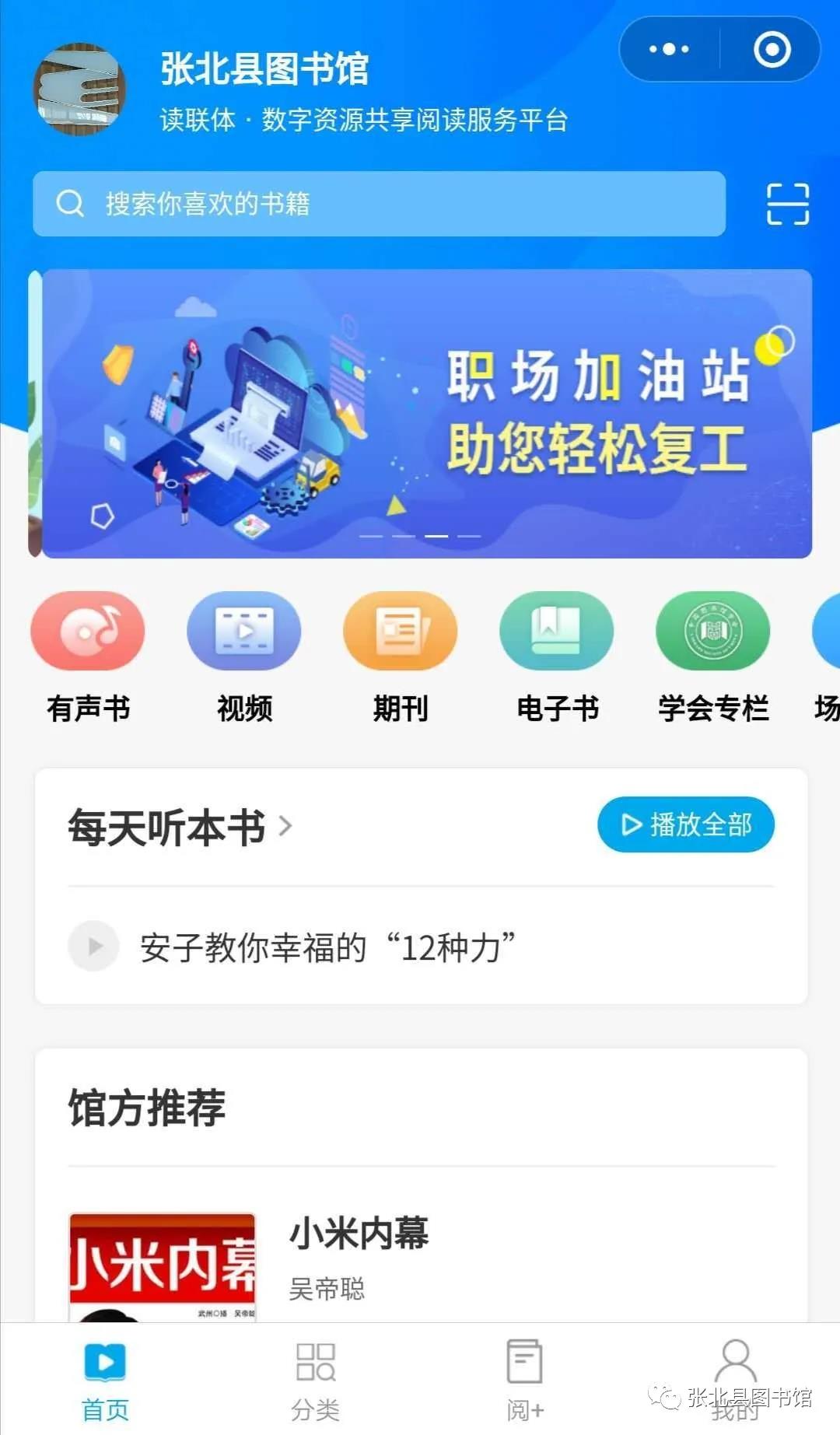Open the 小米内幕 book title link
This screenshot has width=840, height=1435.
[x=359, y=1231]
